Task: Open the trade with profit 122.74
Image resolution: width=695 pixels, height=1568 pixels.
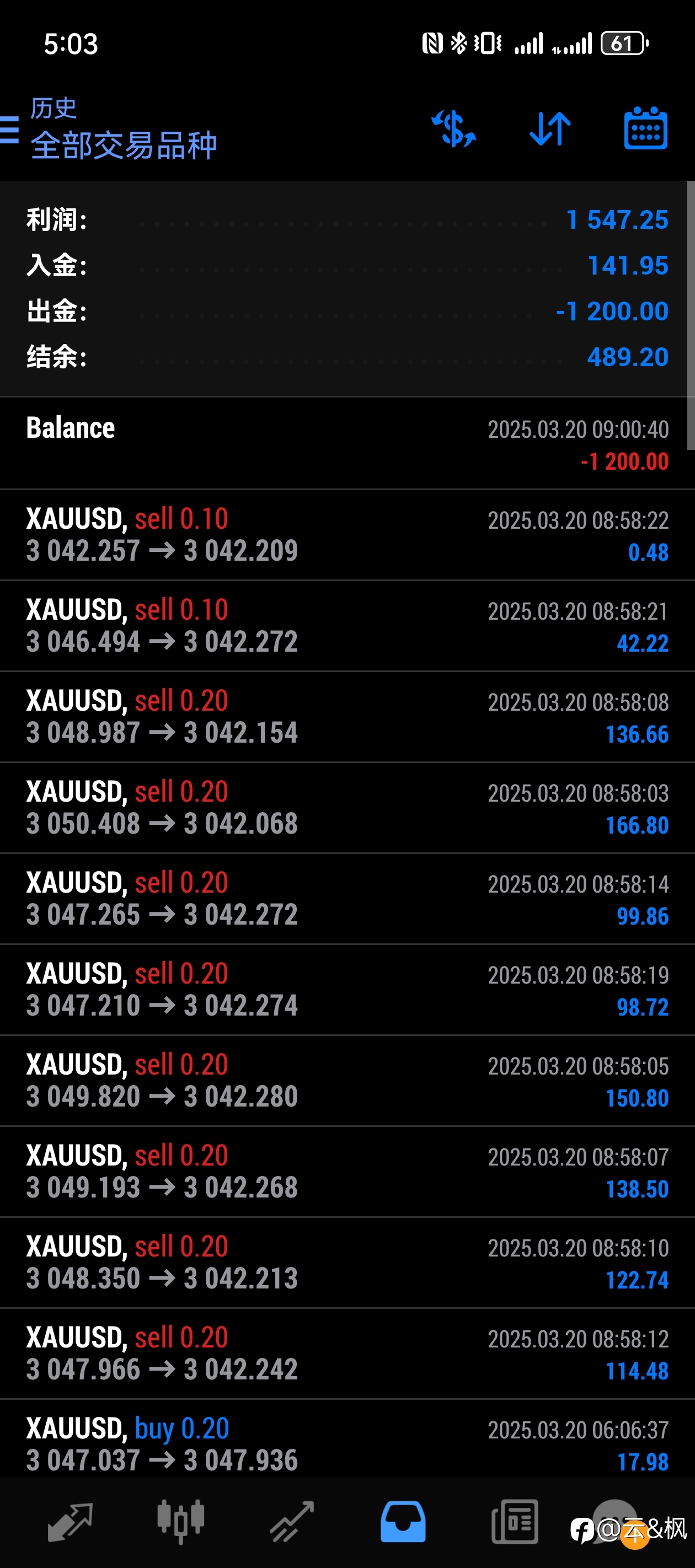Action: tap(347, 1263)
